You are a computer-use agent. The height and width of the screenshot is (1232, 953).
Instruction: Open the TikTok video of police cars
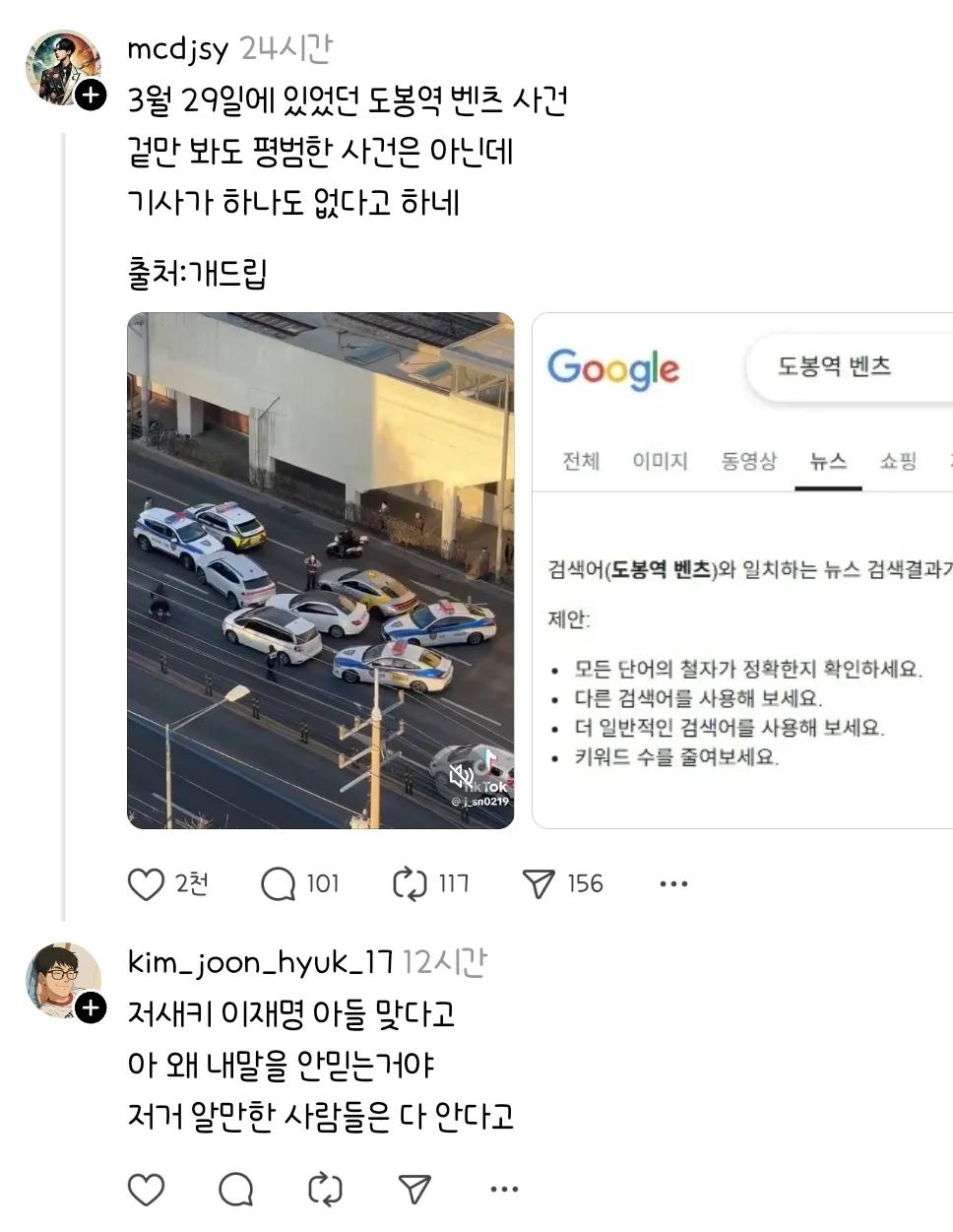click(320, 570)
